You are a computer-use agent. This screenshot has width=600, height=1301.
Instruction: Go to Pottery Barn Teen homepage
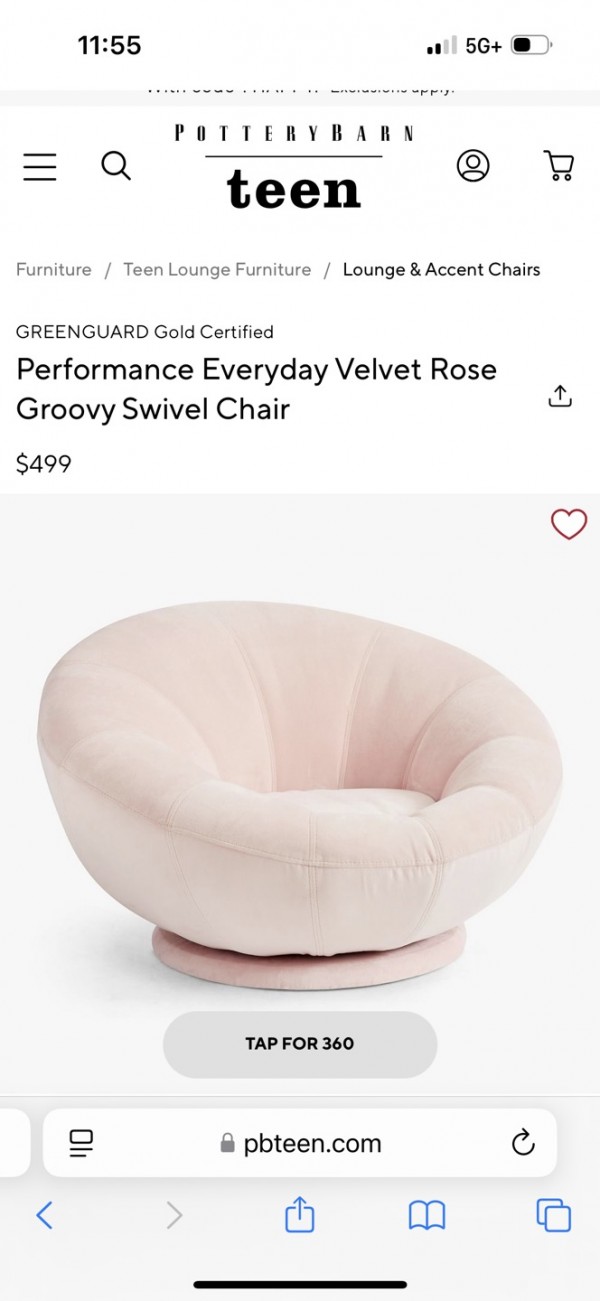click(293, 167)
